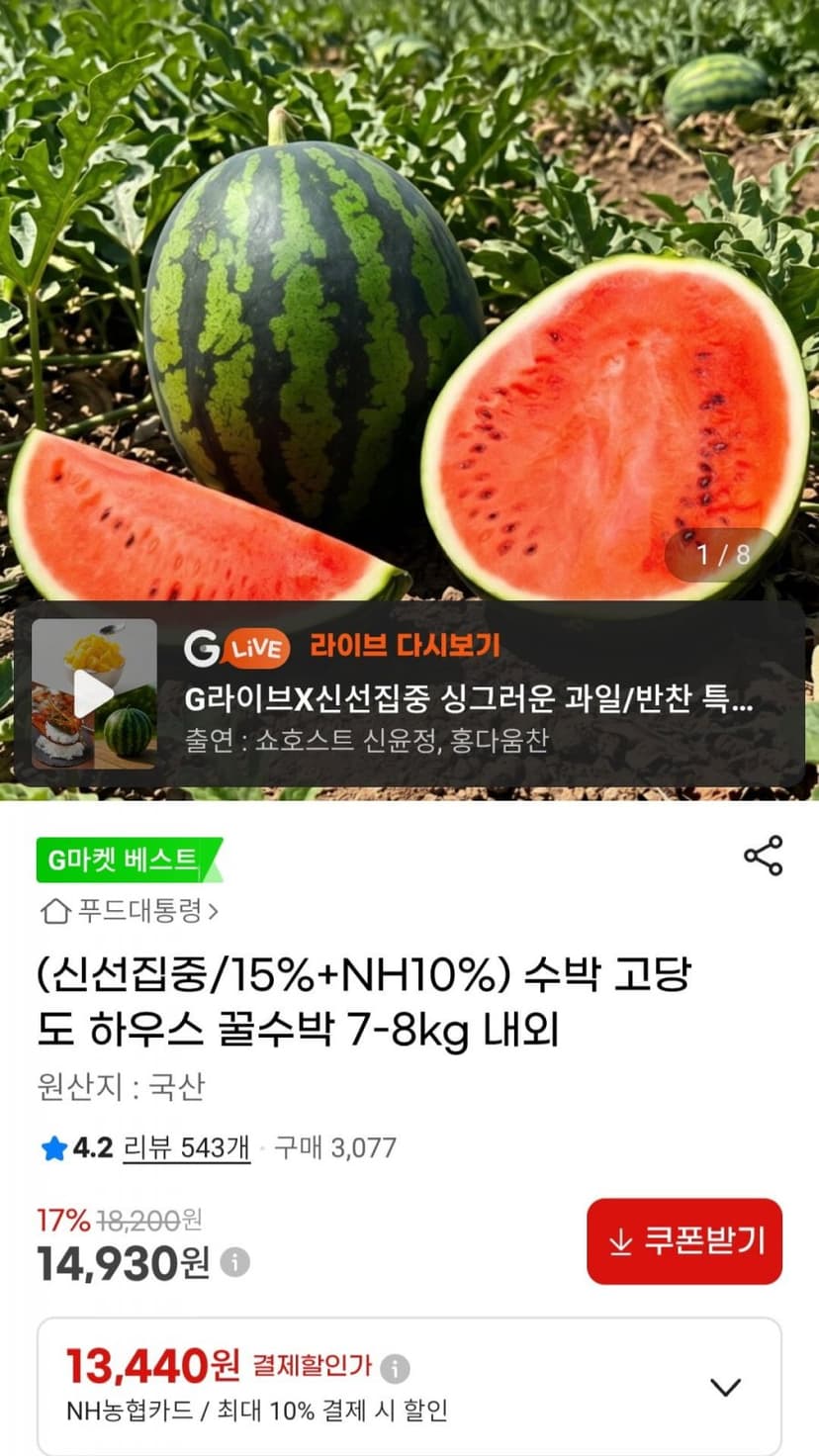This screenshot has height=1456, width=819.
Task: Show info about 결제할인가 payment discount
Action: [395, 1369]
